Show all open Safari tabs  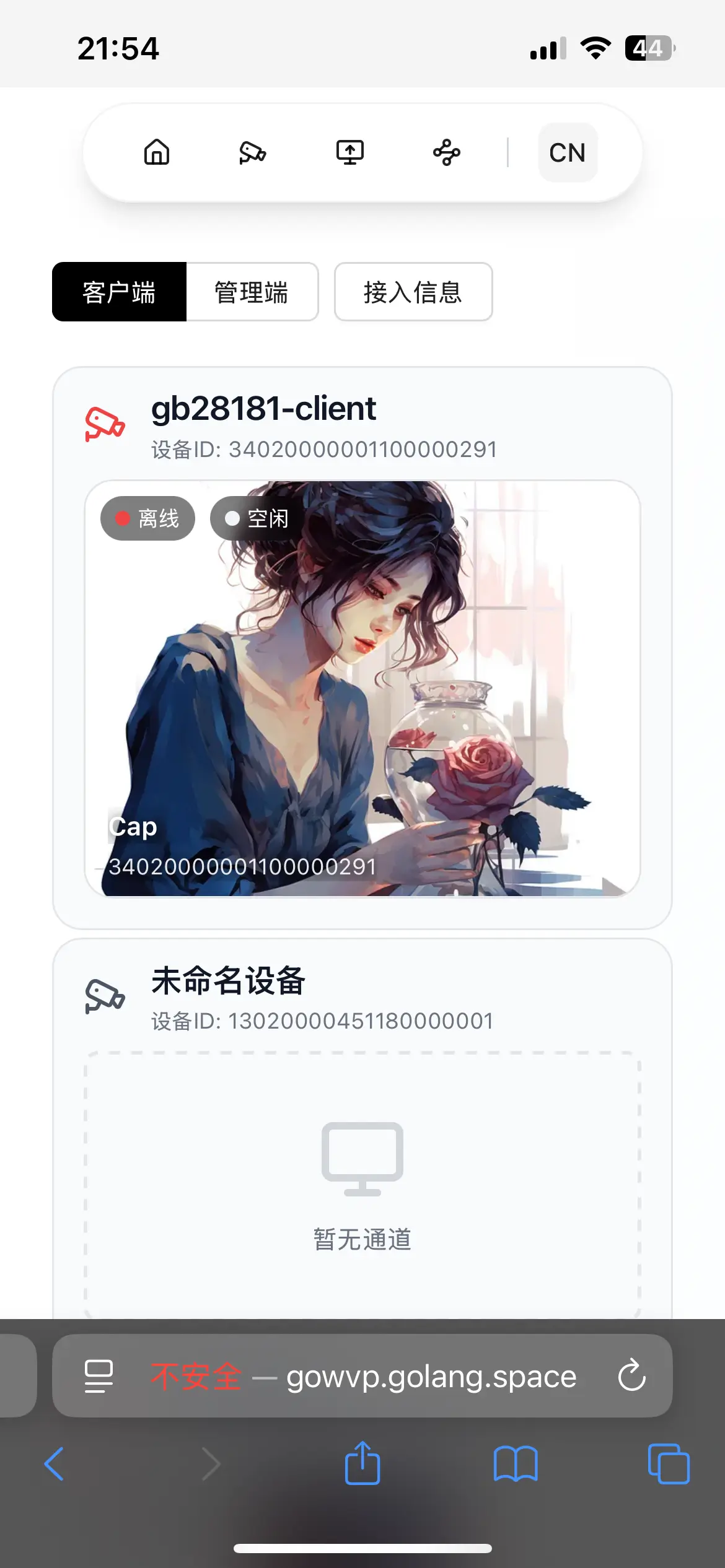668,1464
